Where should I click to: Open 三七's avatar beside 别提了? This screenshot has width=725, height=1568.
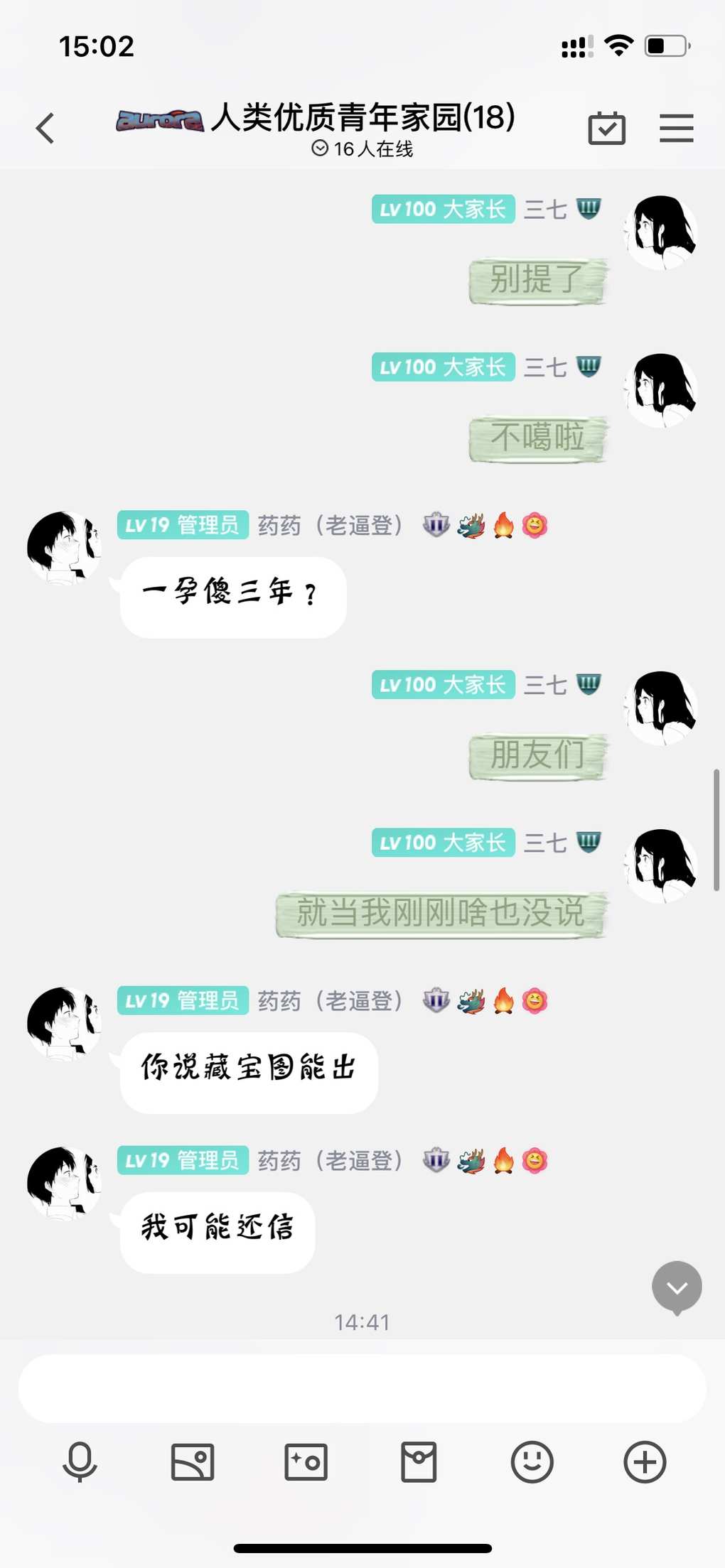(x=660, y=232)
